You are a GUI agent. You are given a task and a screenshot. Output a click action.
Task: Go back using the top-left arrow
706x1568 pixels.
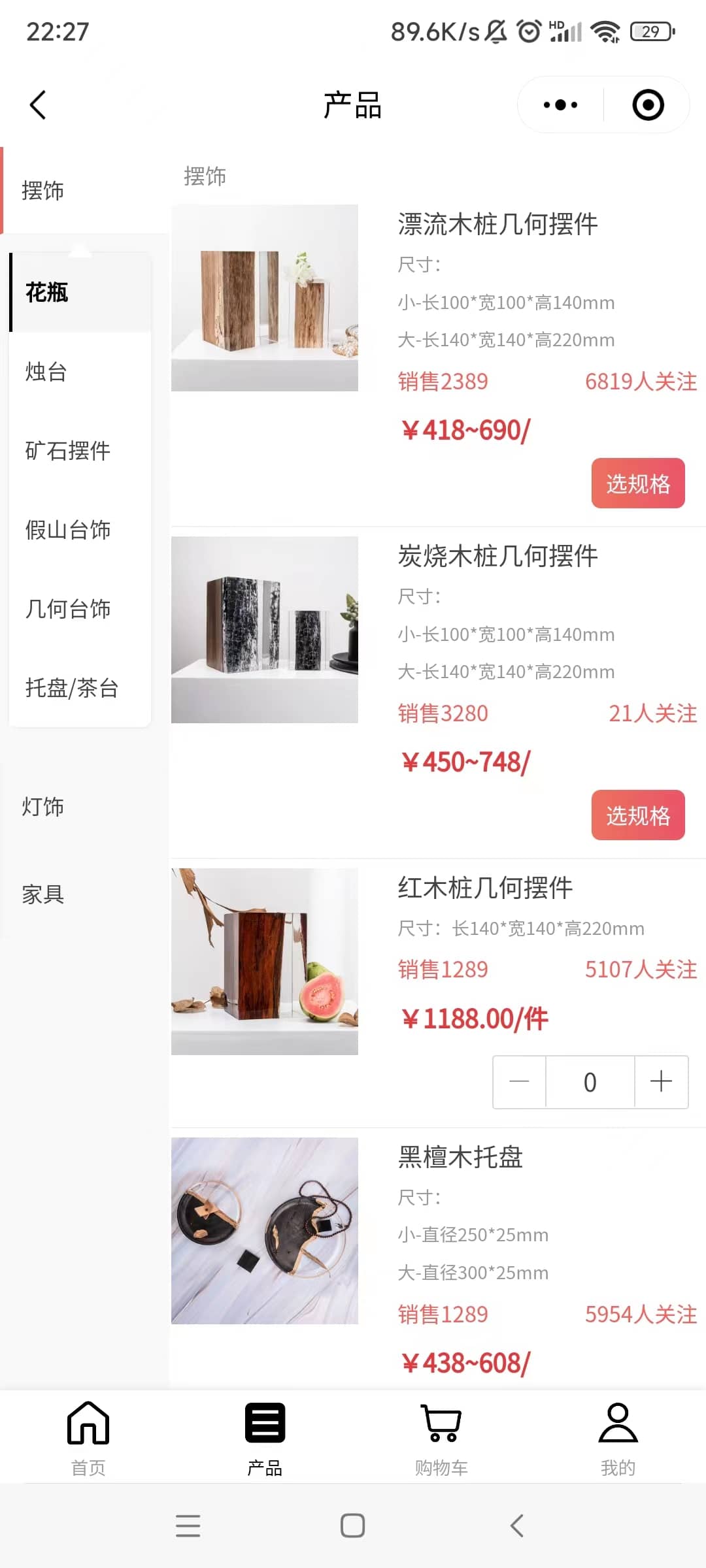click(x=38, y=105)
